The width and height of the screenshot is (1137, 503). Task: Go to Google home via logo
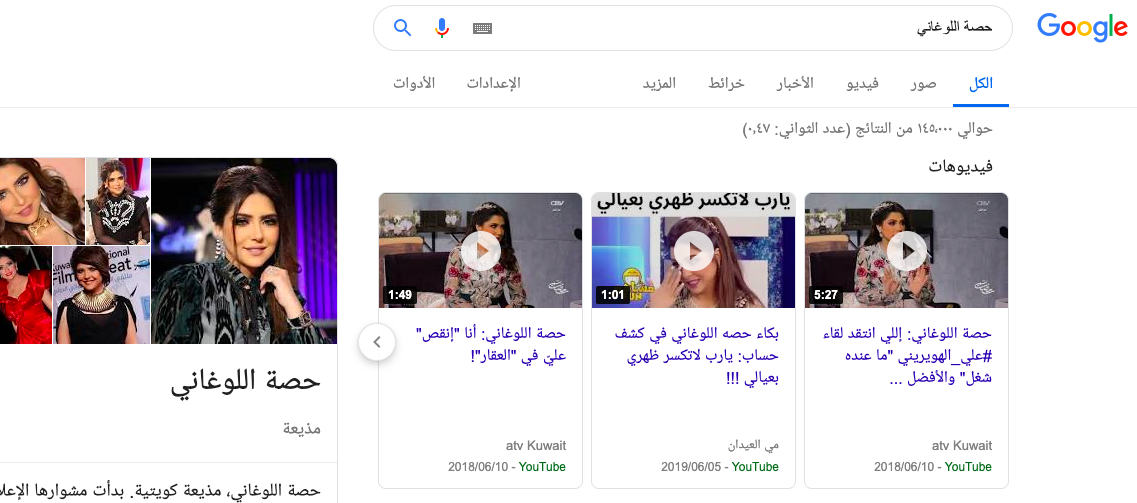pos(1081,28)
